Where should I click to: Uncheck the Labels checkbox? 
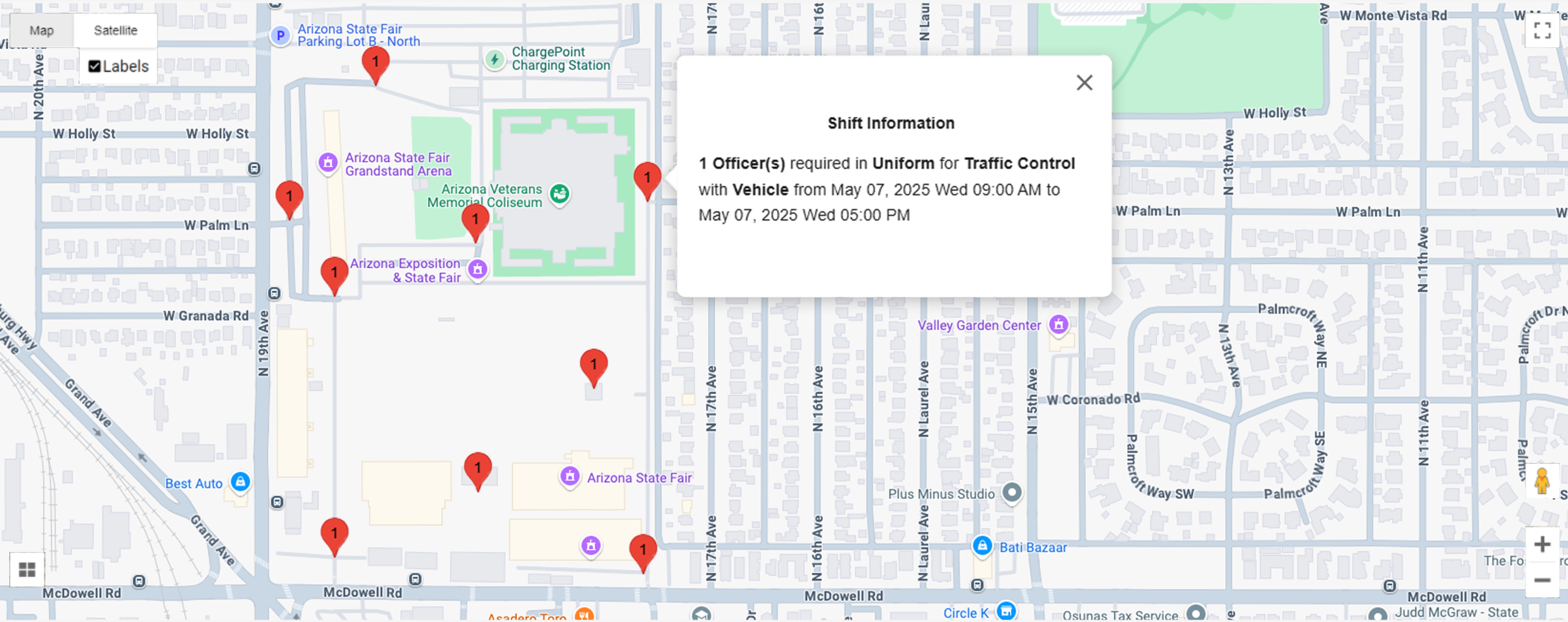[x=94, y=66]
